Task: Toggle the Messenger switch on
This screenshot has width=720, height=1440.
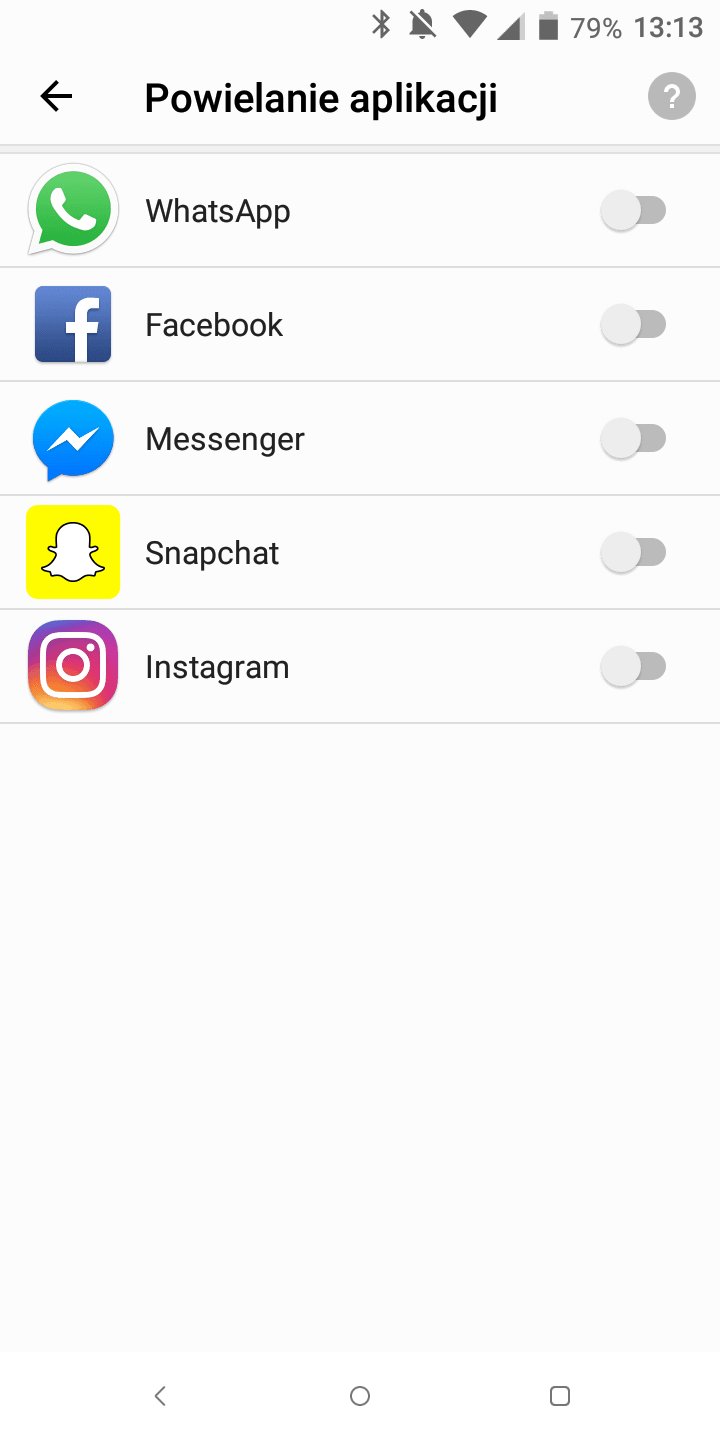Action: point(633,439)
